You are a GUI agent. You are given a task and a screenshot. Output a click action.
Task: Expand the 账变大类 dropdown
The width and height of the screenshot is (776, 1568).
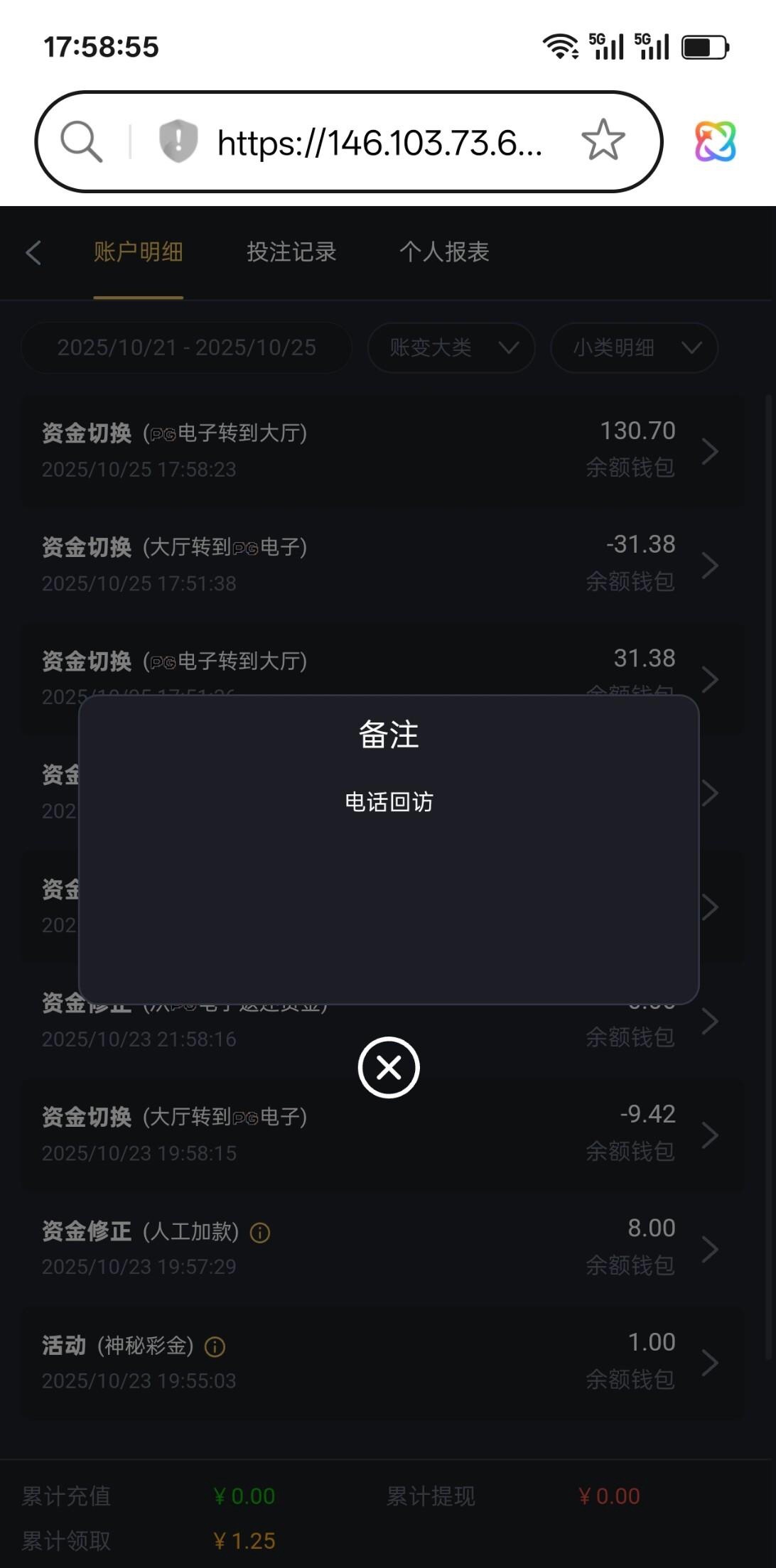pyautogui.click(x=452, y=347)
